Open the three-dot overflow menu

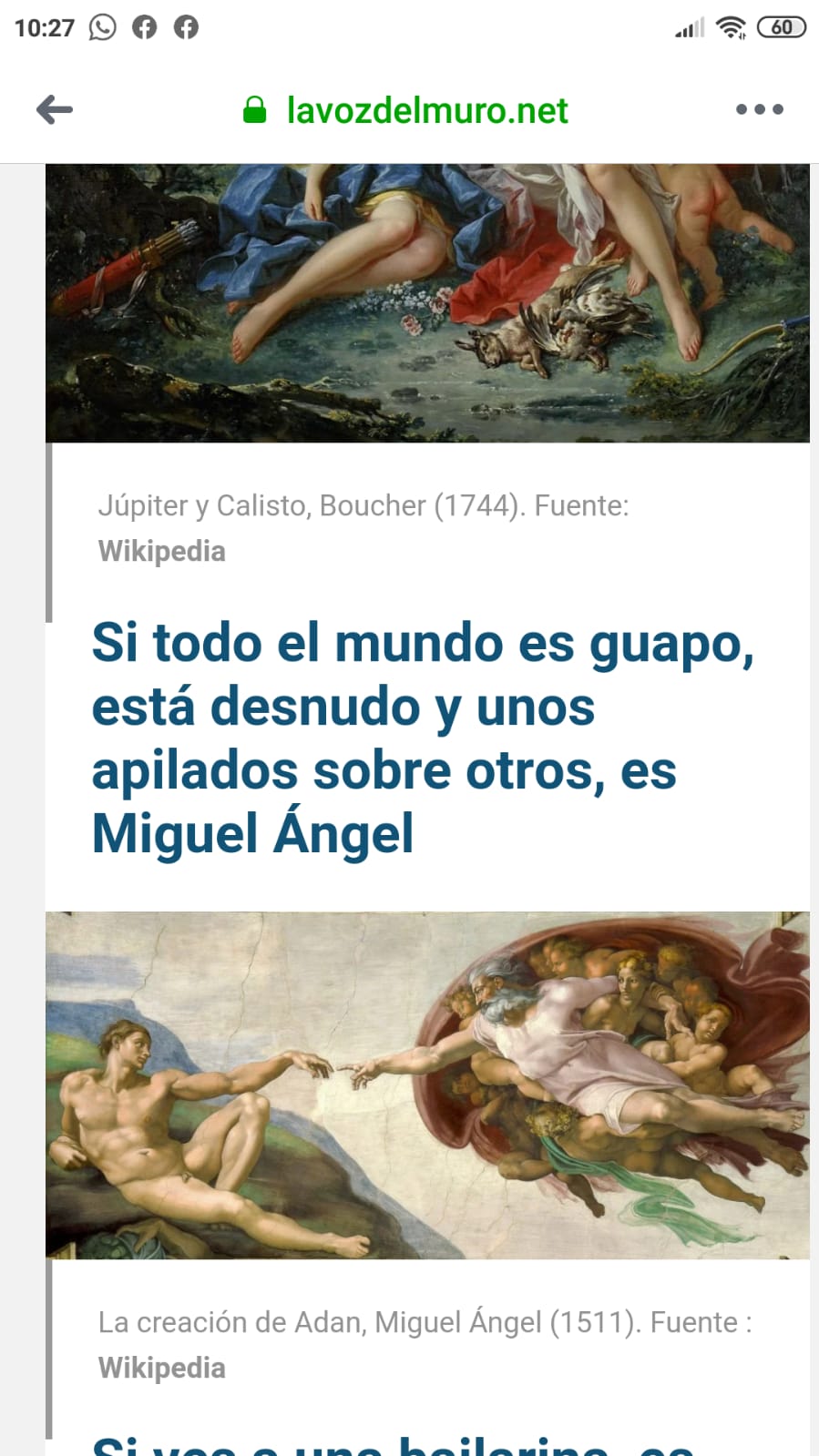click(759, 110)
